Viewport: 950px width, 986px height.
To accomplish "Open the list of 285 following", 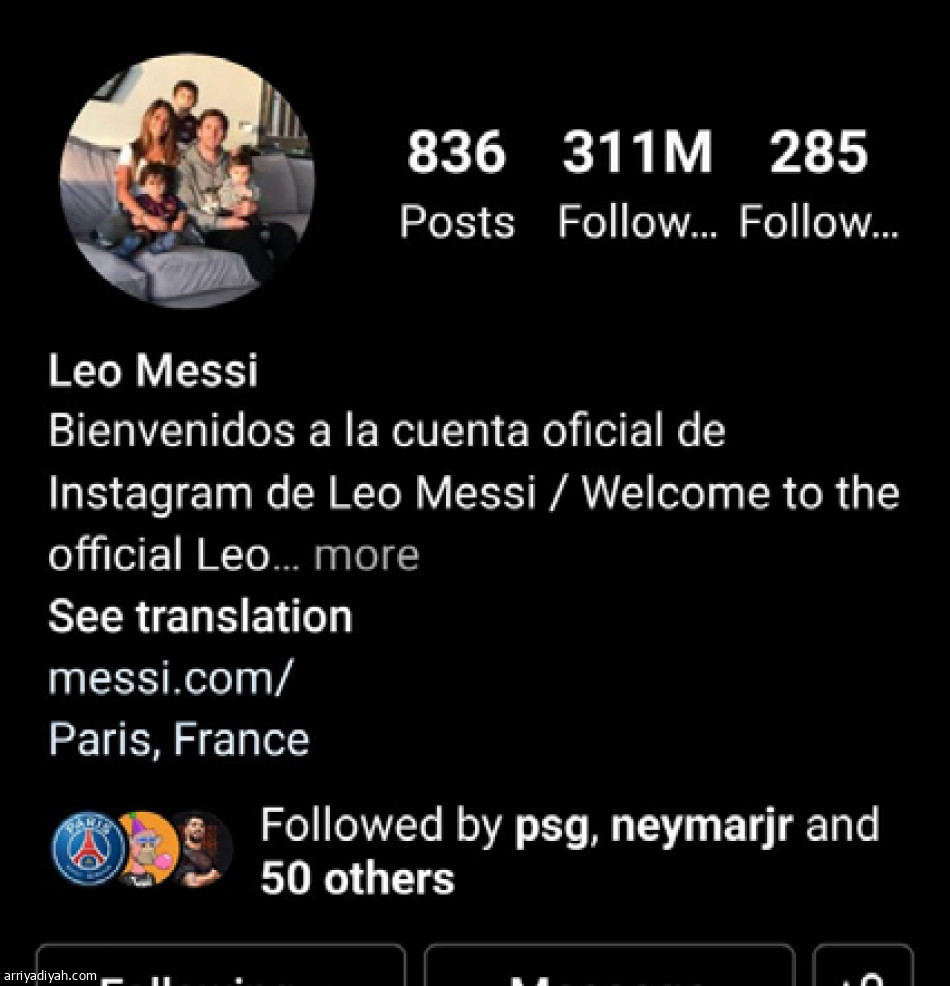I will pos(818,185).
